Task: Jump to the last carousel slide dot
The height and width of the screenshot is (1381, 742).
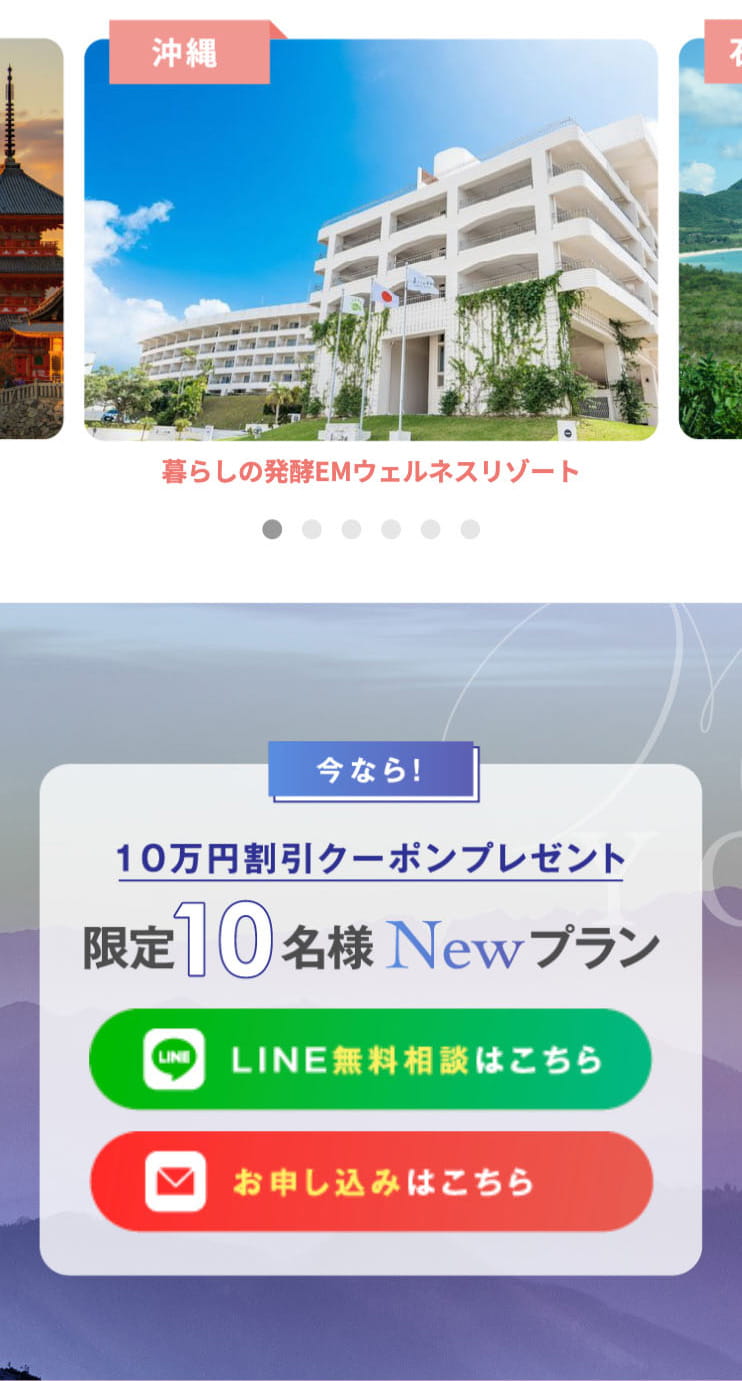Action: (x=470, y=529)
